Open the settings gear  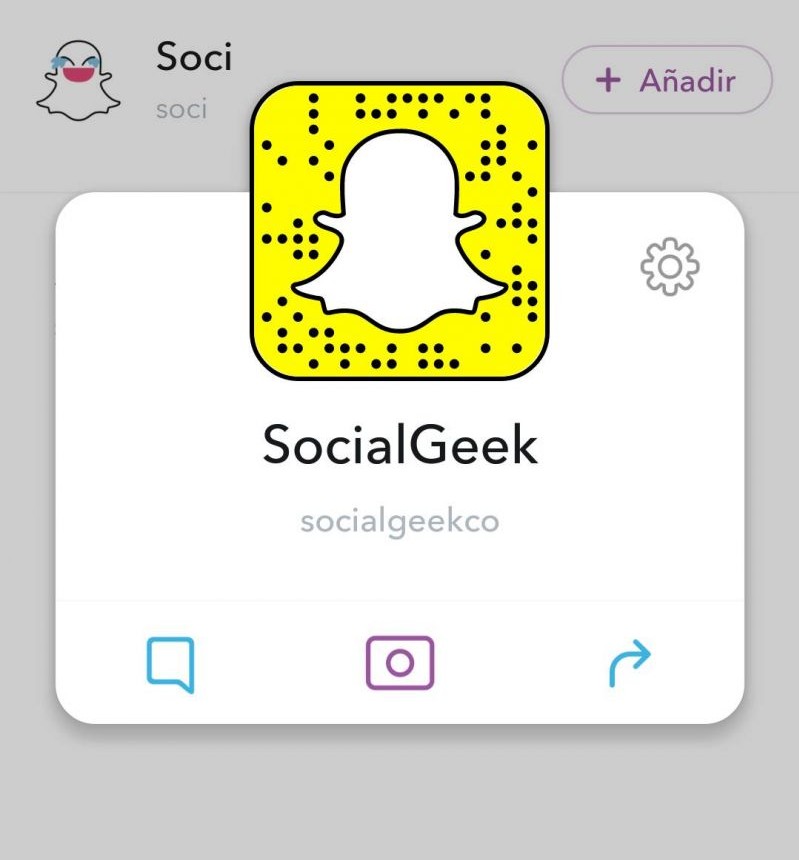[670, 267]
